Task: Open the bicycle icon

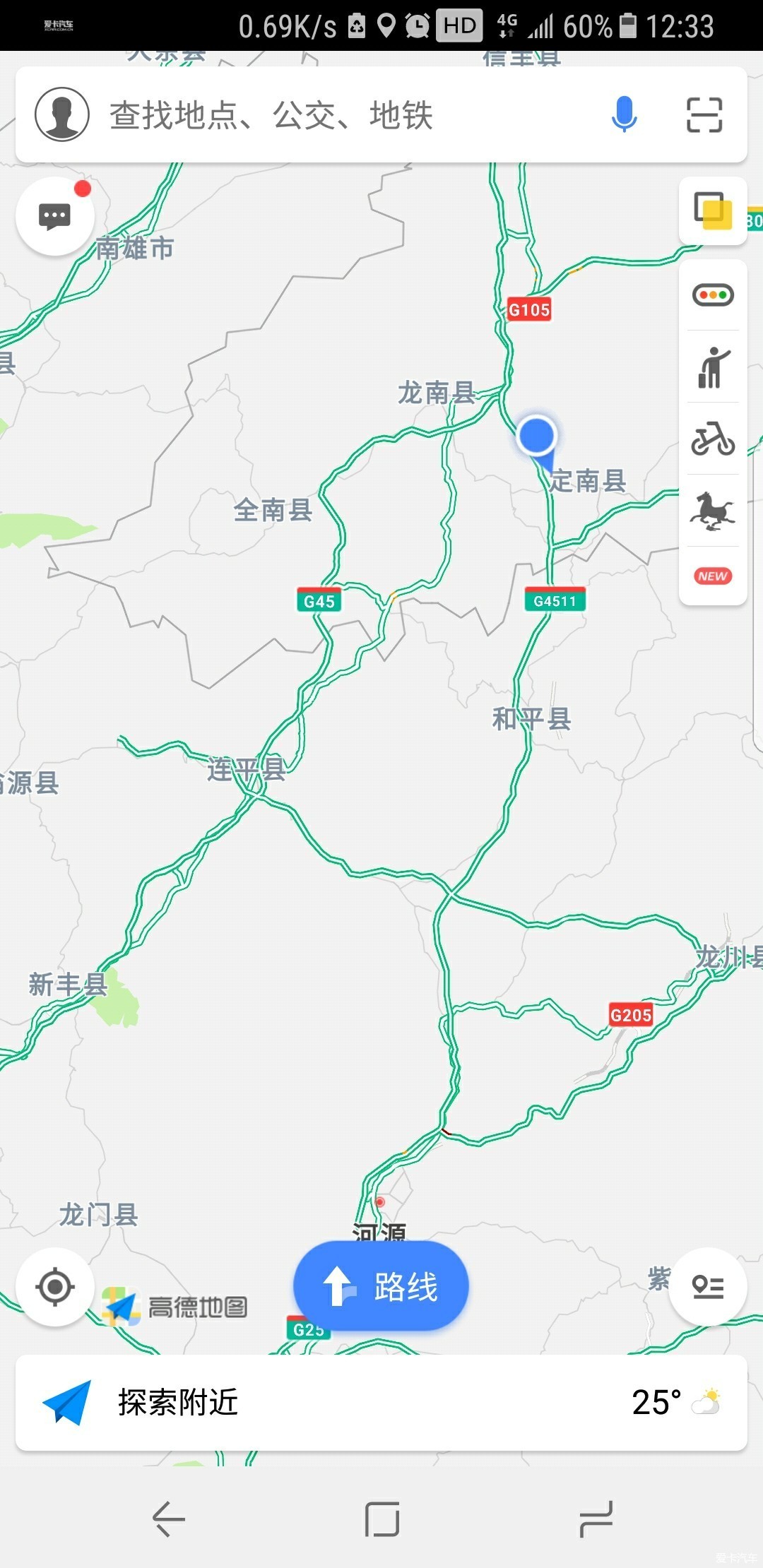Action: click(x=713, y=439)
